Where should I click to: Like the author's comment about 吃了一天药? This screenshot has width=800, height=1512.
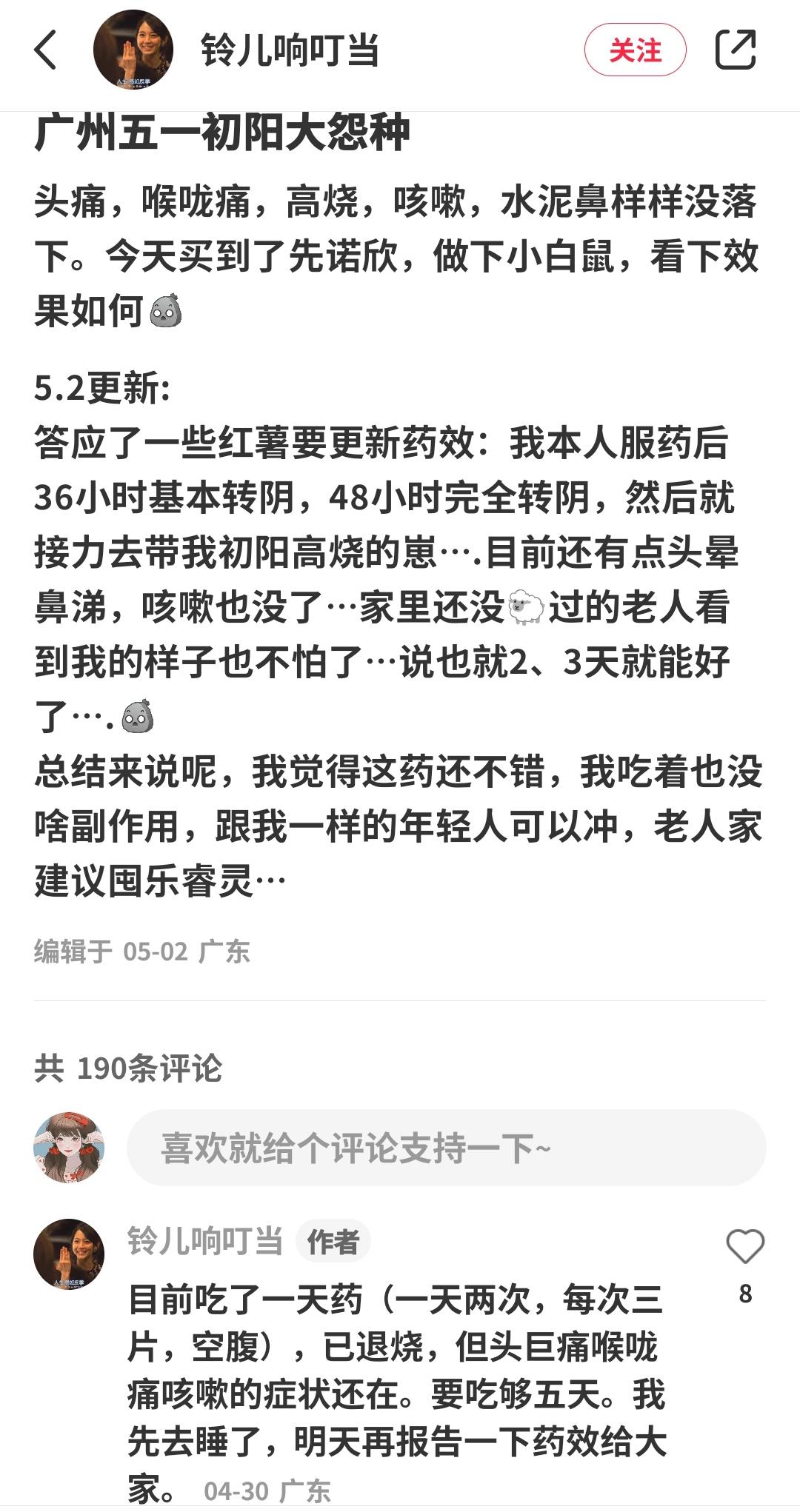click(x=744, y=1246)
